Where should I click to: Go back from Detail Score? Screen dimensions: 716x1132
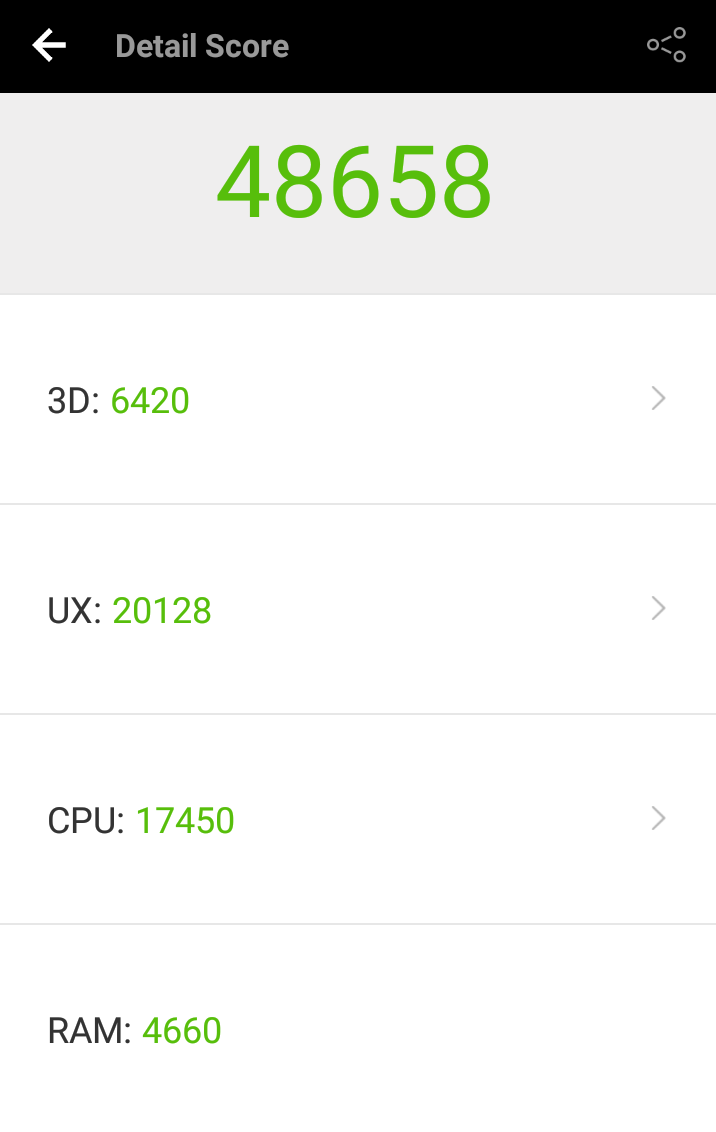48,45
